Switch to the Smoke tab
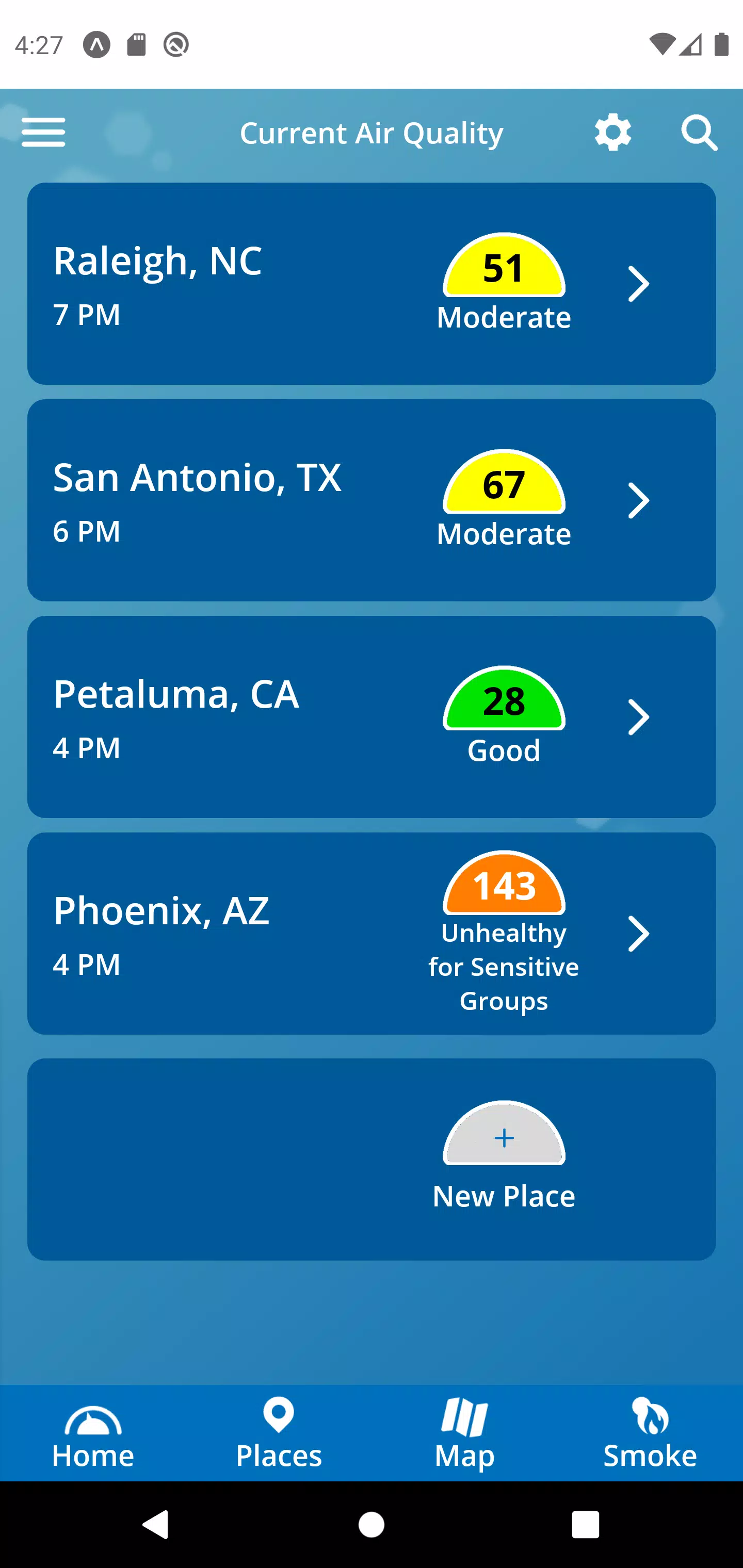 (651, 1437)
